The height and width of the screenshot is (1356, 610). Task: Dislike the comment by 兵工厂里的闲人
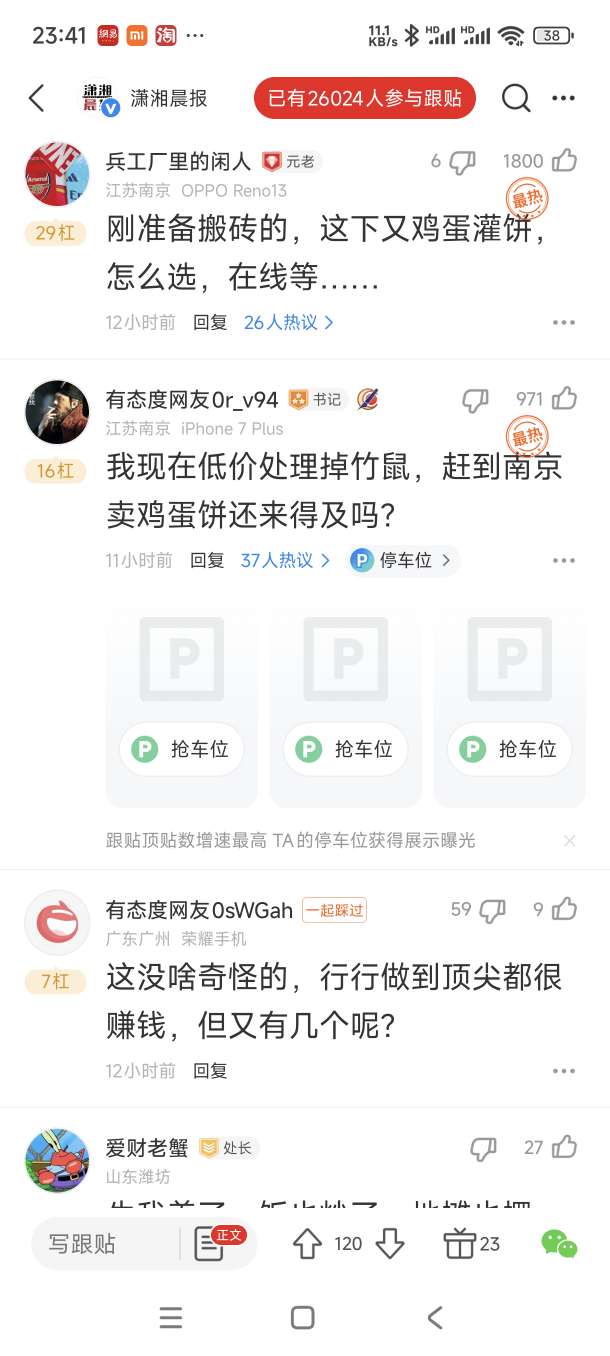pos(462,161)
